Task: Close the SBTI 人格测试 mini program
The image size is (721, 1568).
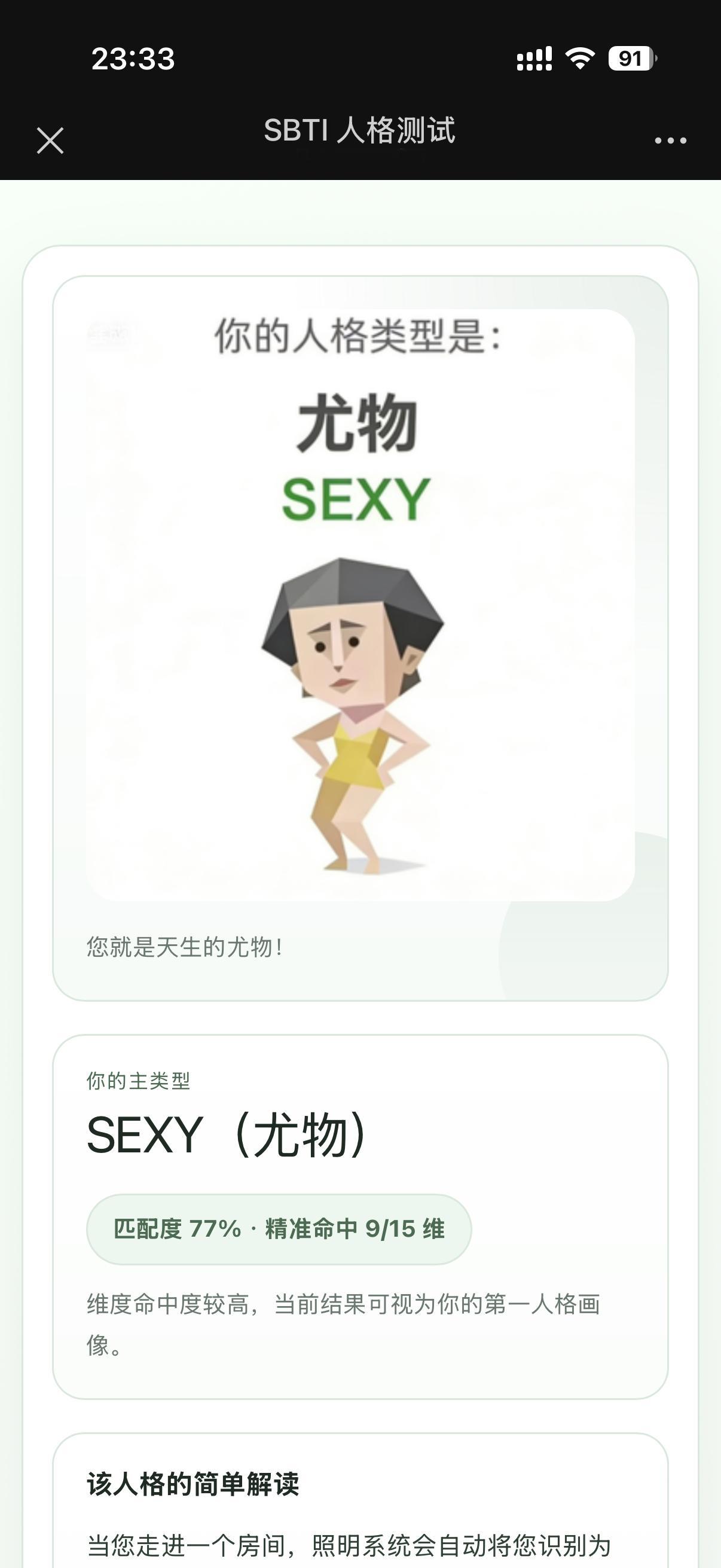Action: pos(50,140)
